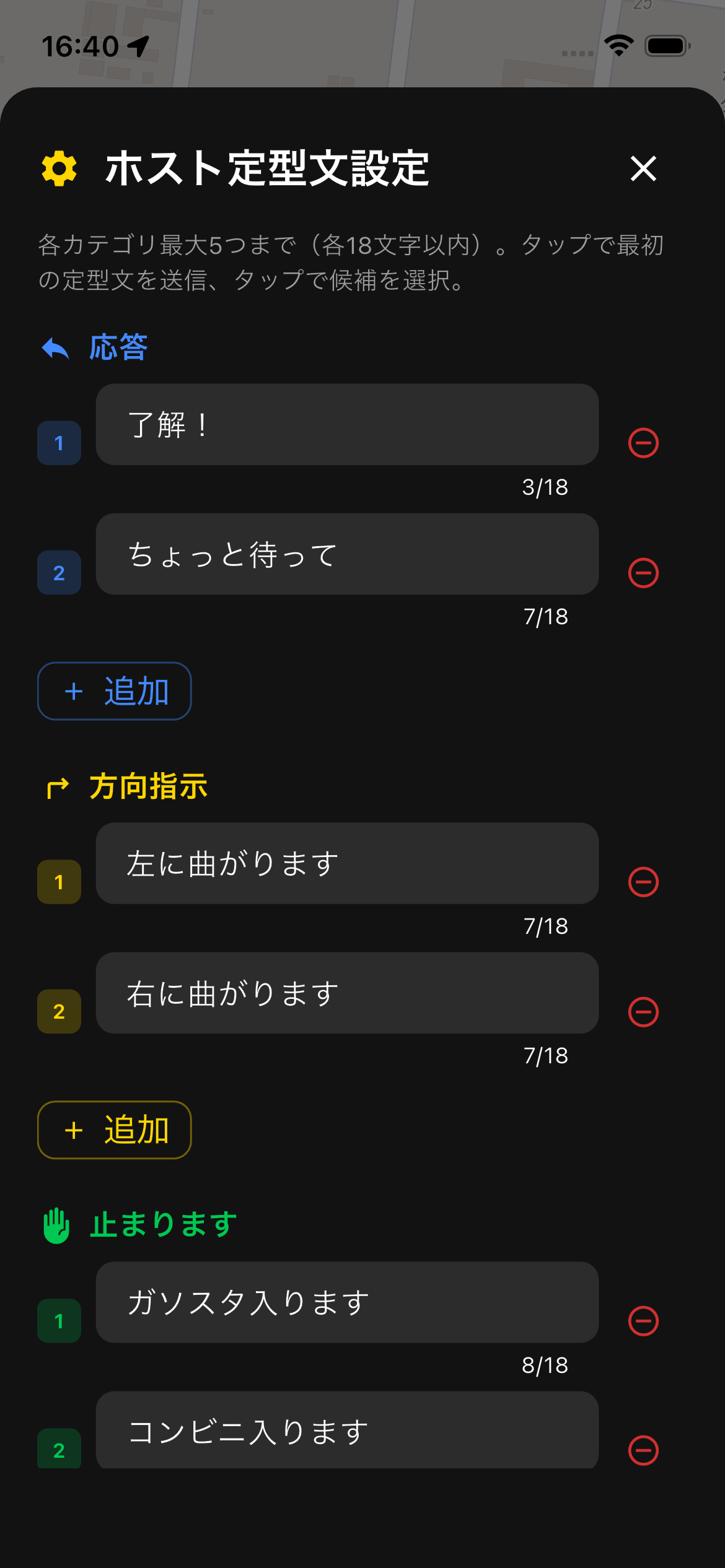Screen dimensions: 725x1568
Task: Click the blue reply arrow beside 応答
Action: click(56, 348)
